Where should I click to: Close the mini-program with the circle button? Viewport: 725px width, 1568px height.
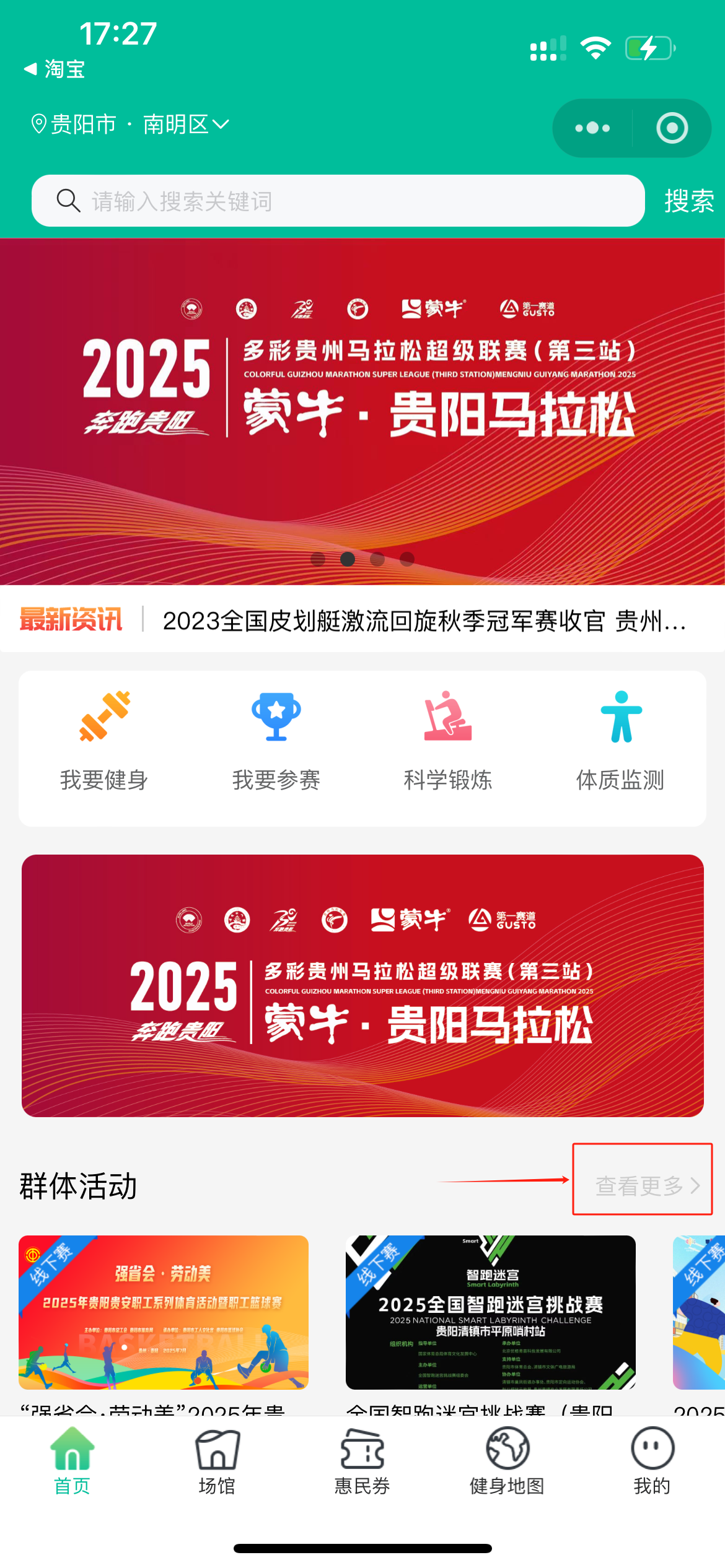coord(672,128)
